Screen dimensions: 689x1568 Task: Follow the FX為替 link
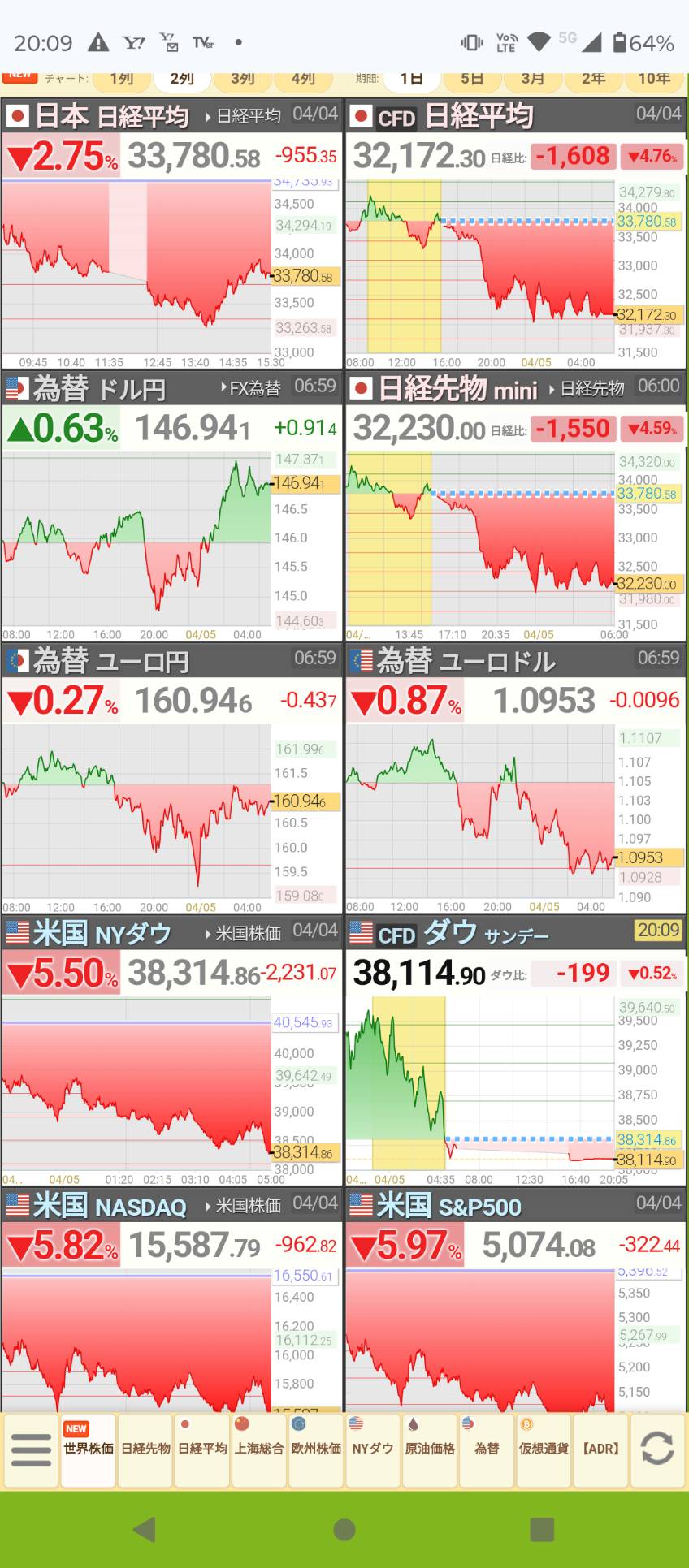point(250,388)
